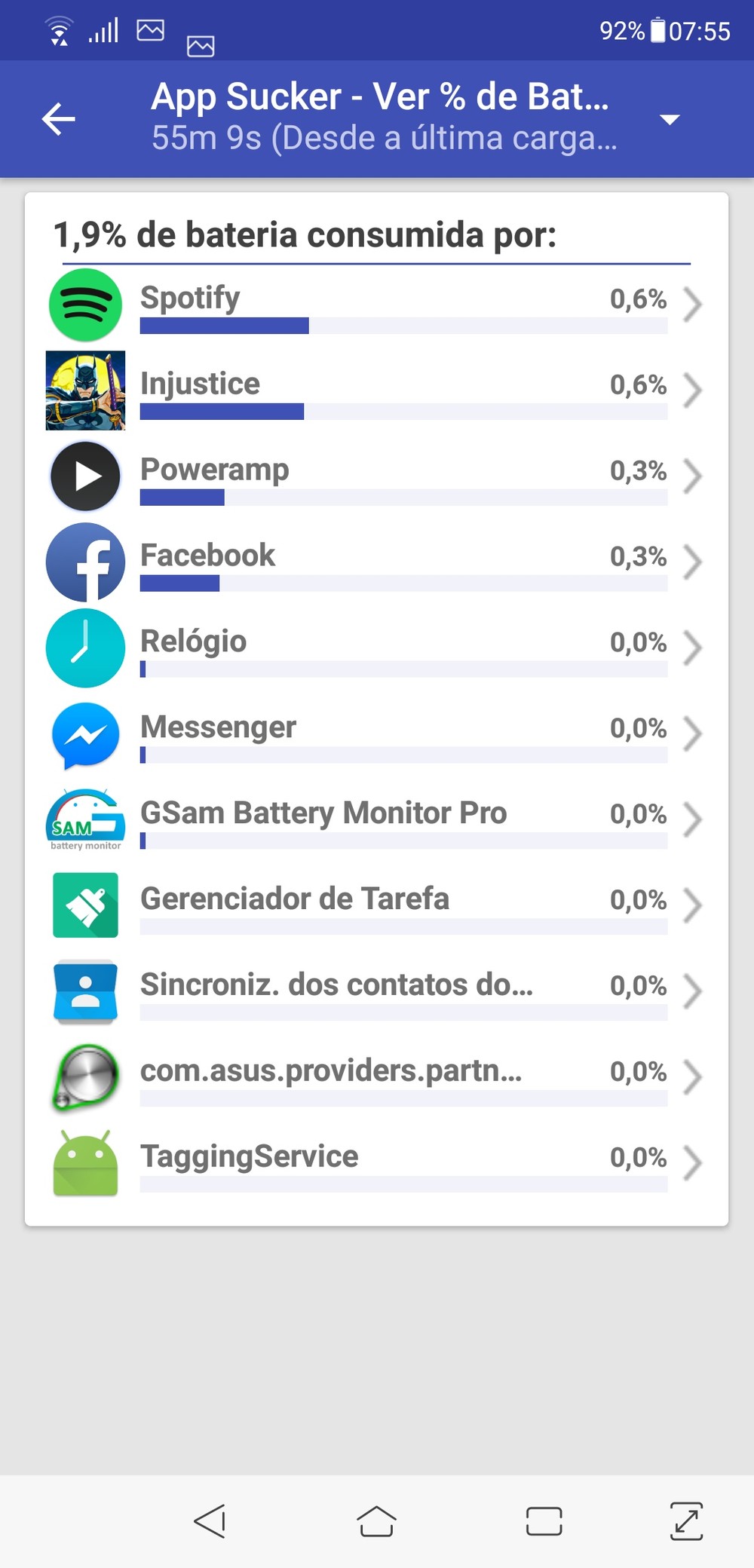This screenshot has width=754, height=1568.
Task: Select the Gerenciador de Tarefa row
Action: 377,905
